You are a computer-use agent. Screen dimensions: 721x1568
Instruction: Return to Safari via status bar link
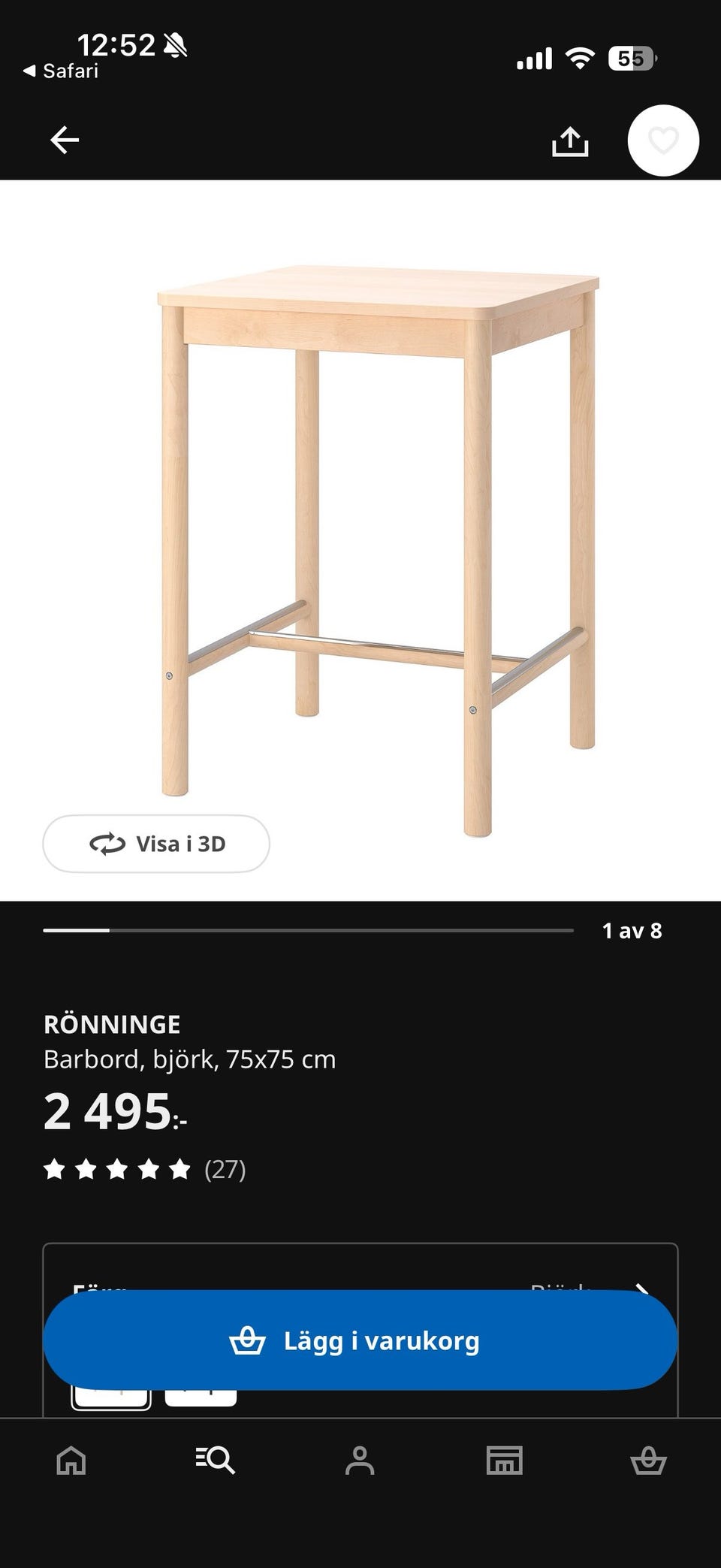click(x=61, y=71)
